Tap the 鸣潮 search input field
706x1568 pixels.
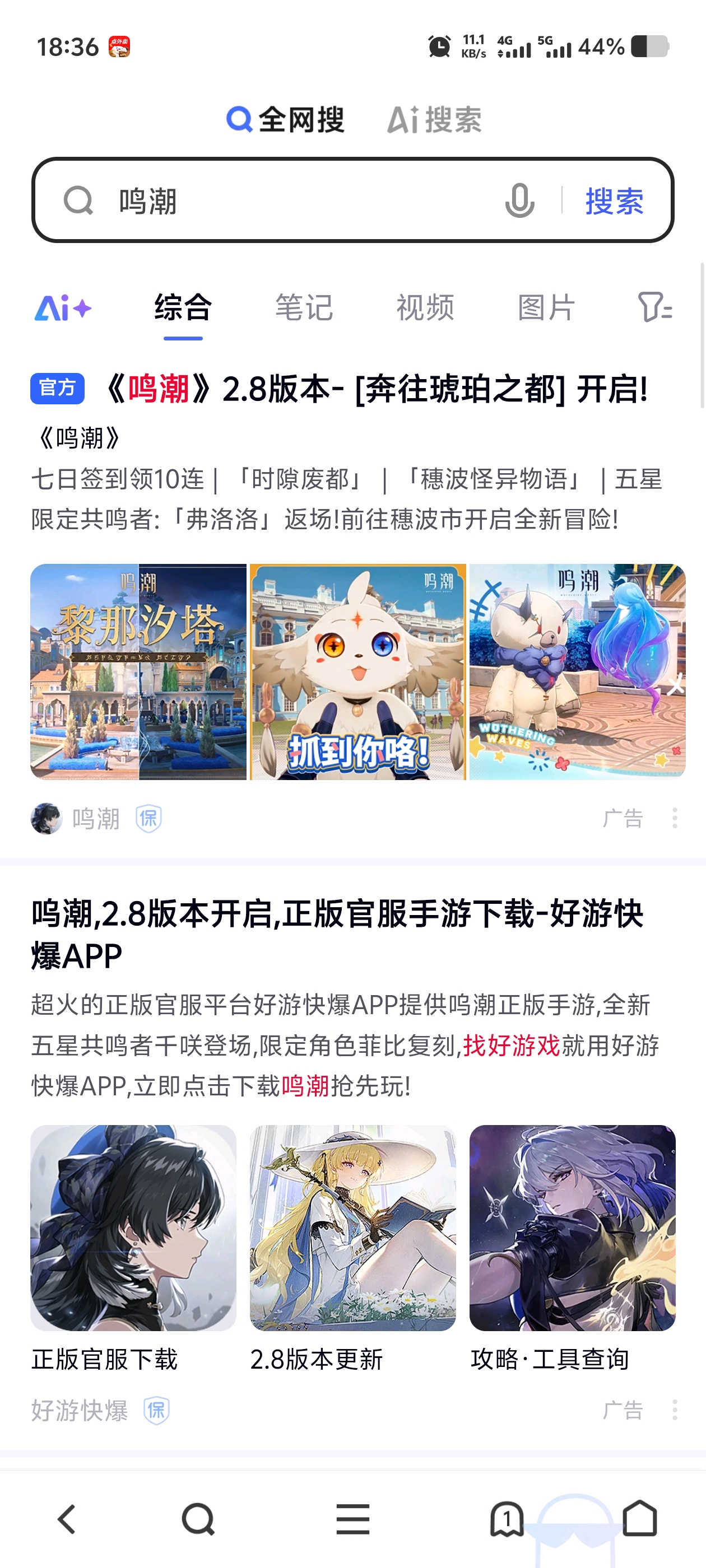tap(292, 201)
